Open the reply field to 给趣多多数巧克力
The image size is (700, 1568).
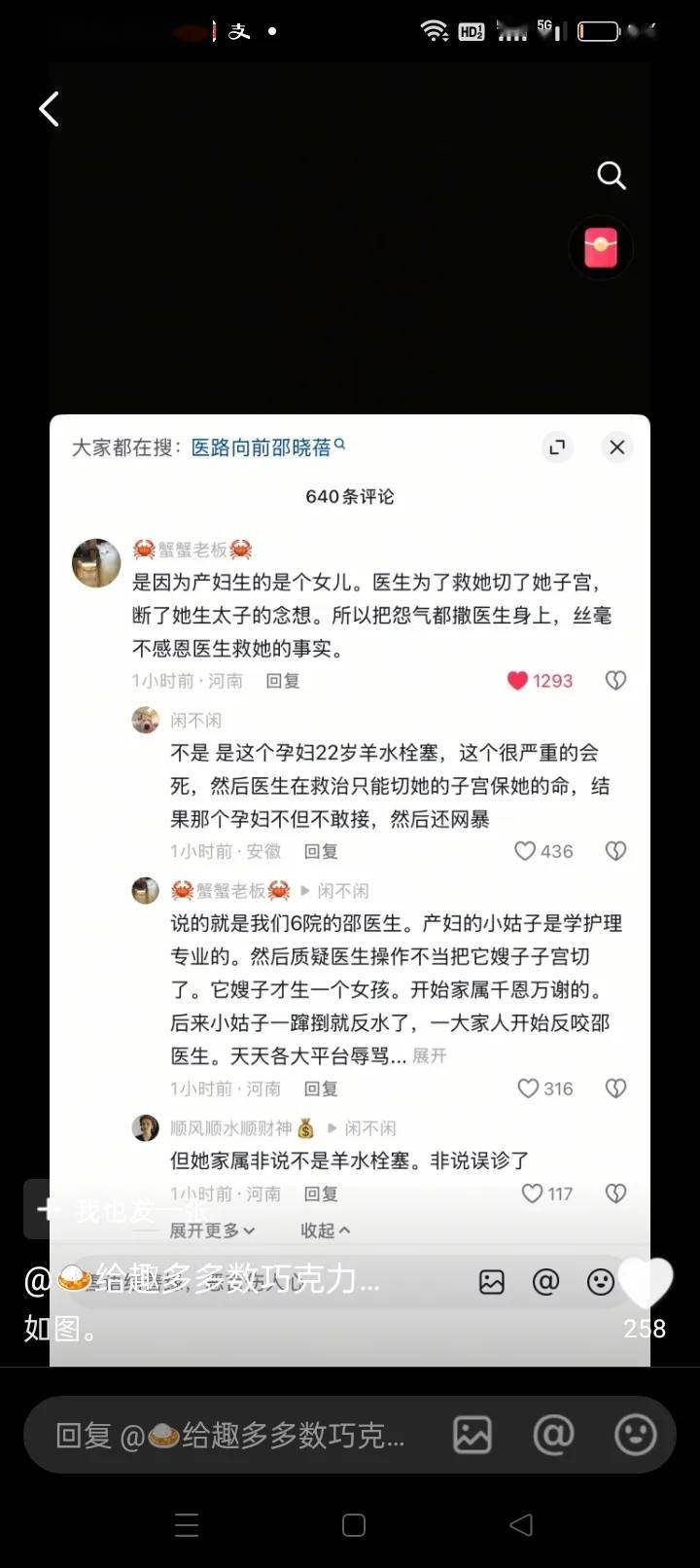[x=233, y=1435]
